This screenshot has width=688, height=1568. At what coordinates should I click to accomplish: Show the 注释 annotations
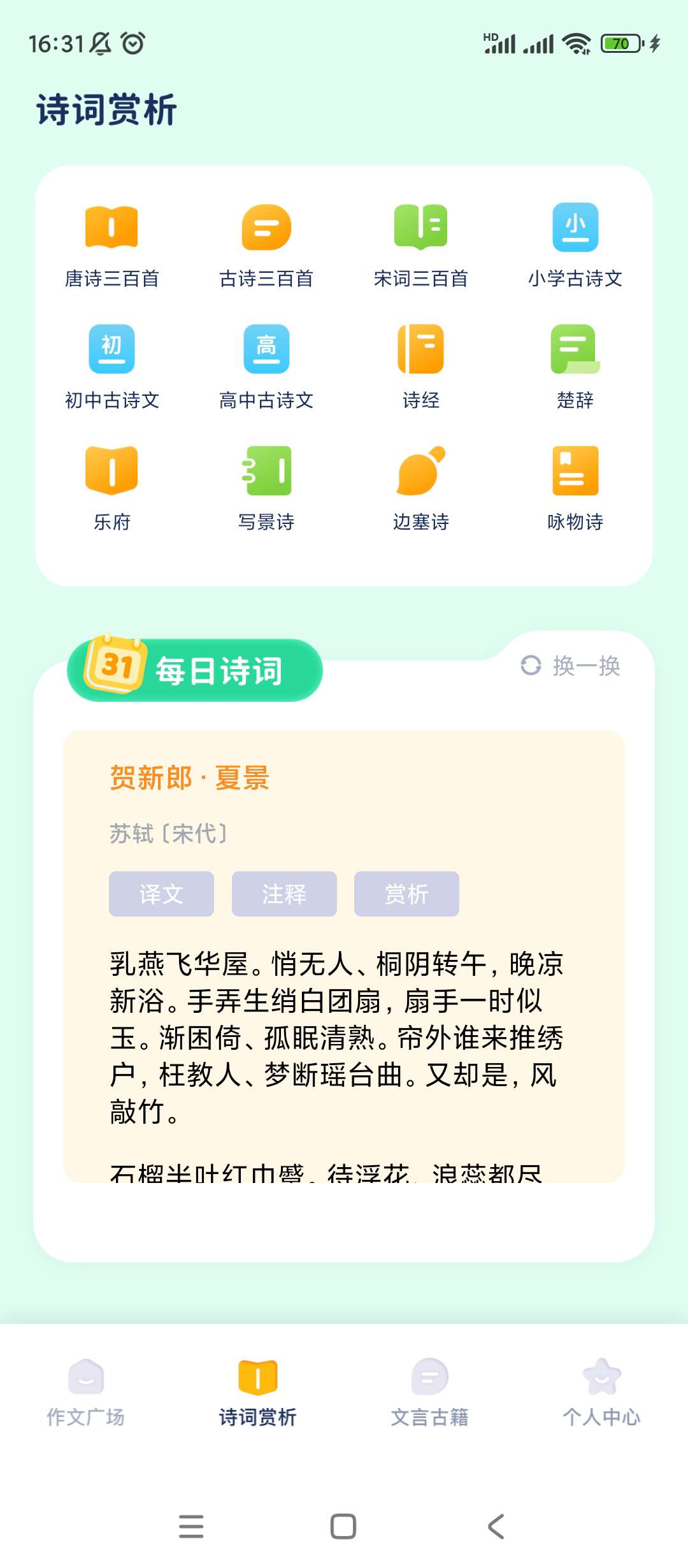point(284,894)
